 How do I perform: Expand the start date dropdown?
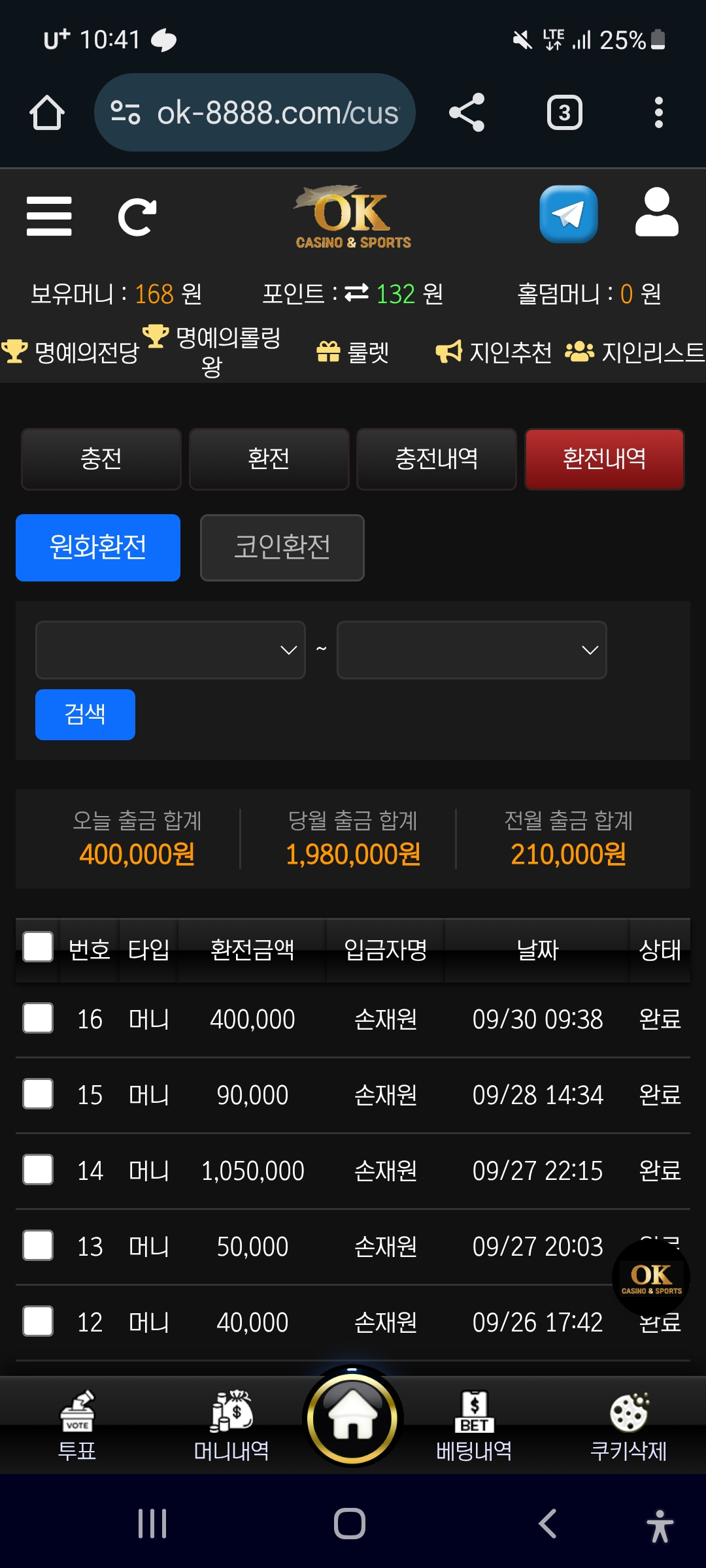pos(171,650)
